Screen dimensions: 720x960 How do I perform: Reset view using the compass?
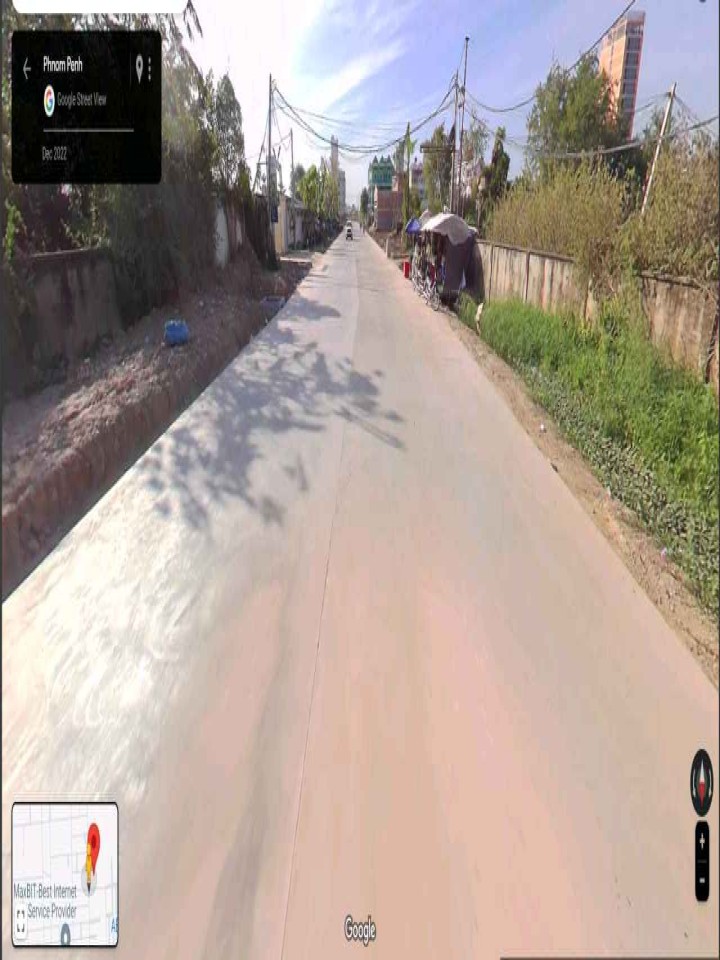(x=702, y=783)
